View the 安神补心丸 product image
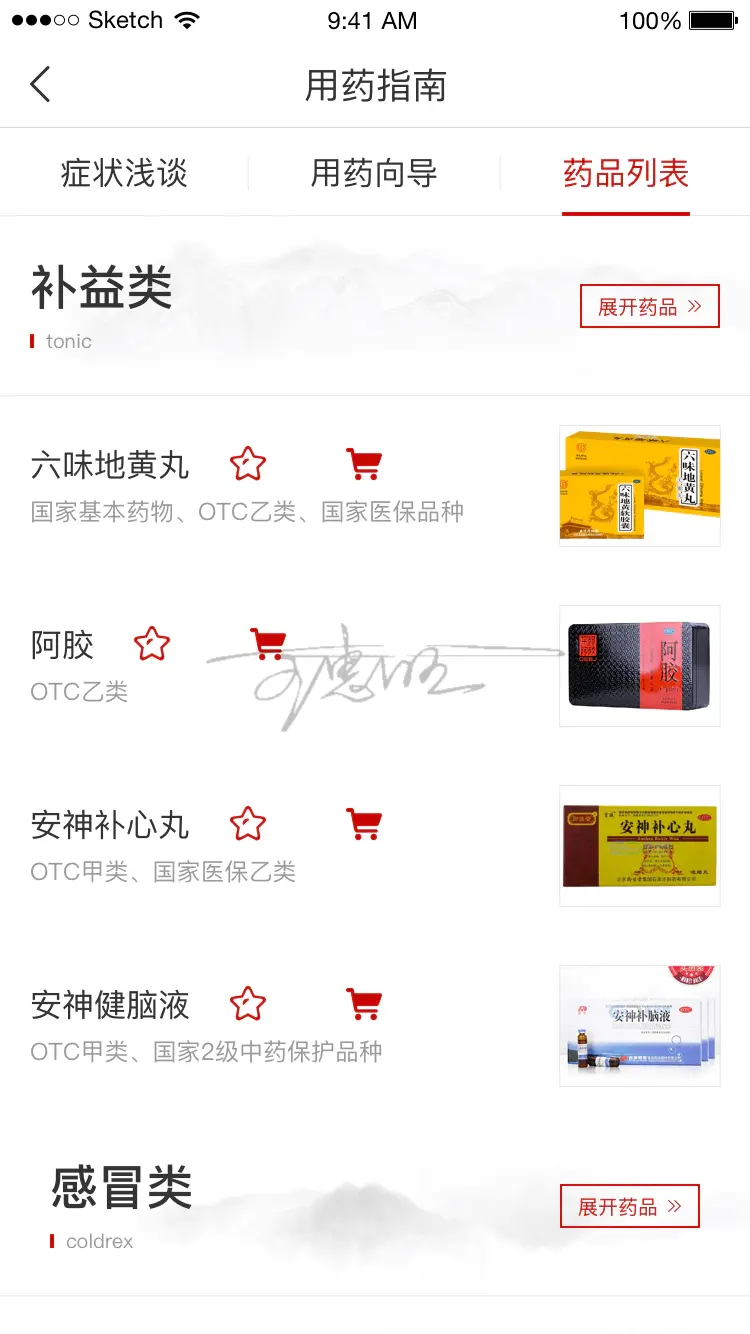Image resolution: width=750 pixels, height=1334 pixels. pos(640,846)
